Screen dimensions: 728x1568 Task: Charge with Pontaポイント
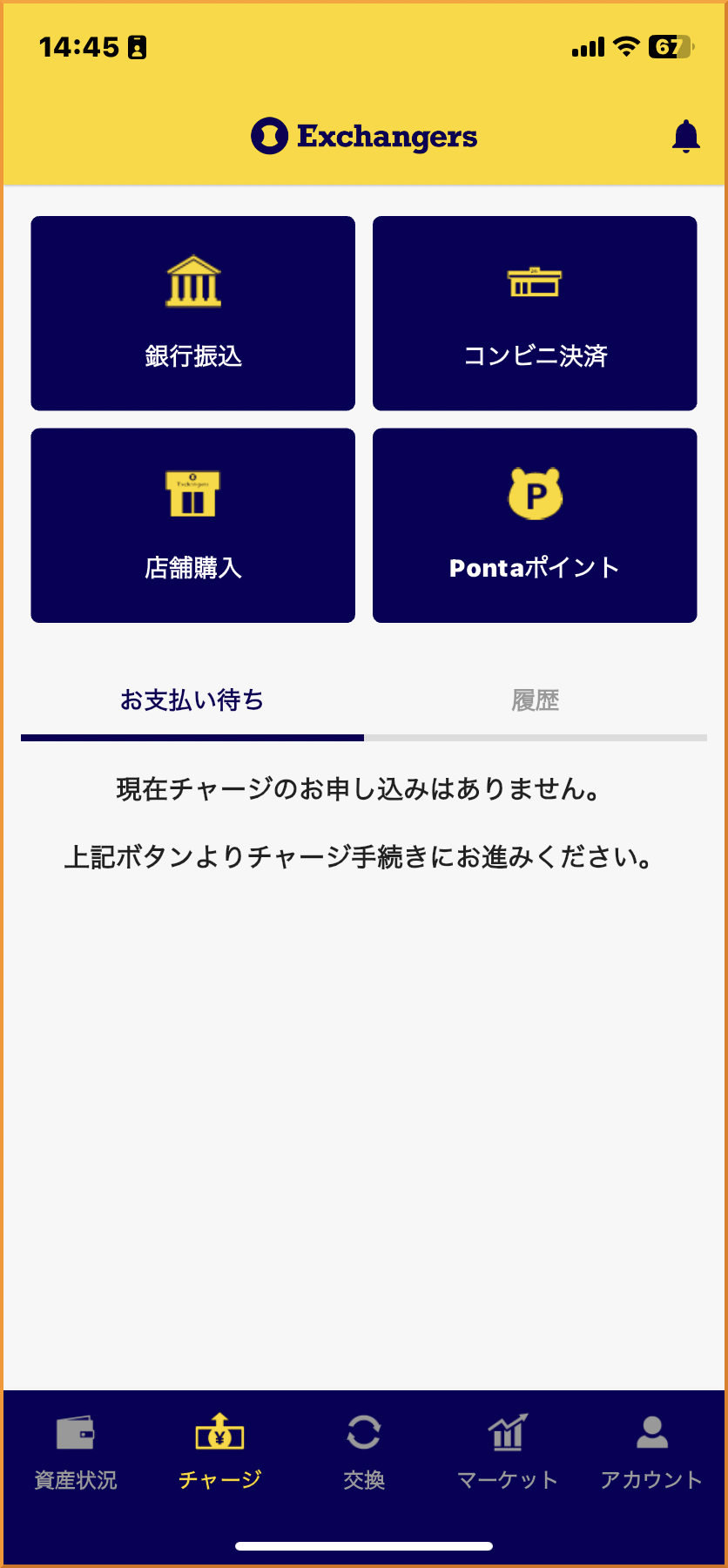[x=535, y=525]
